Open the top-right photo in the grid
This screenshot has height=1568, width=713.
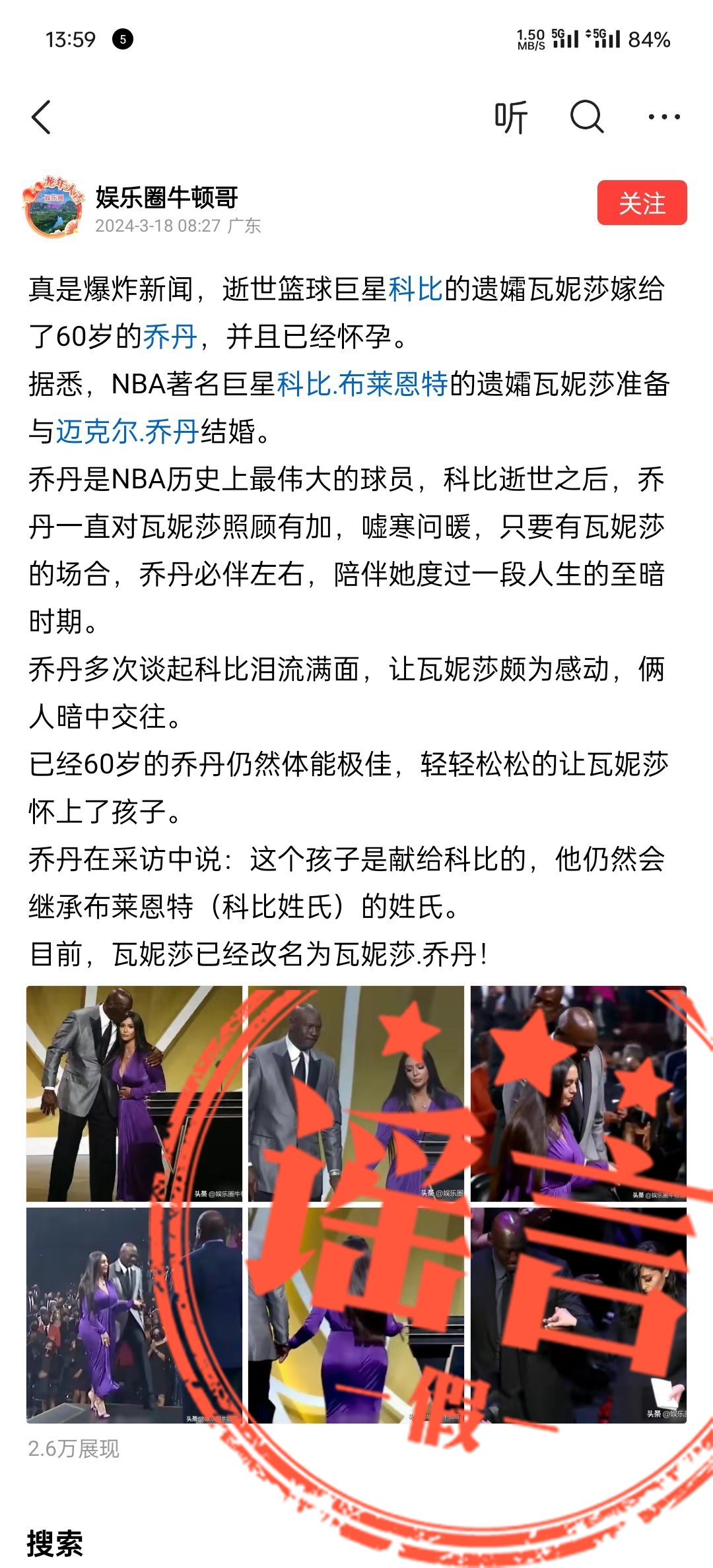[x=578, y=1094]
